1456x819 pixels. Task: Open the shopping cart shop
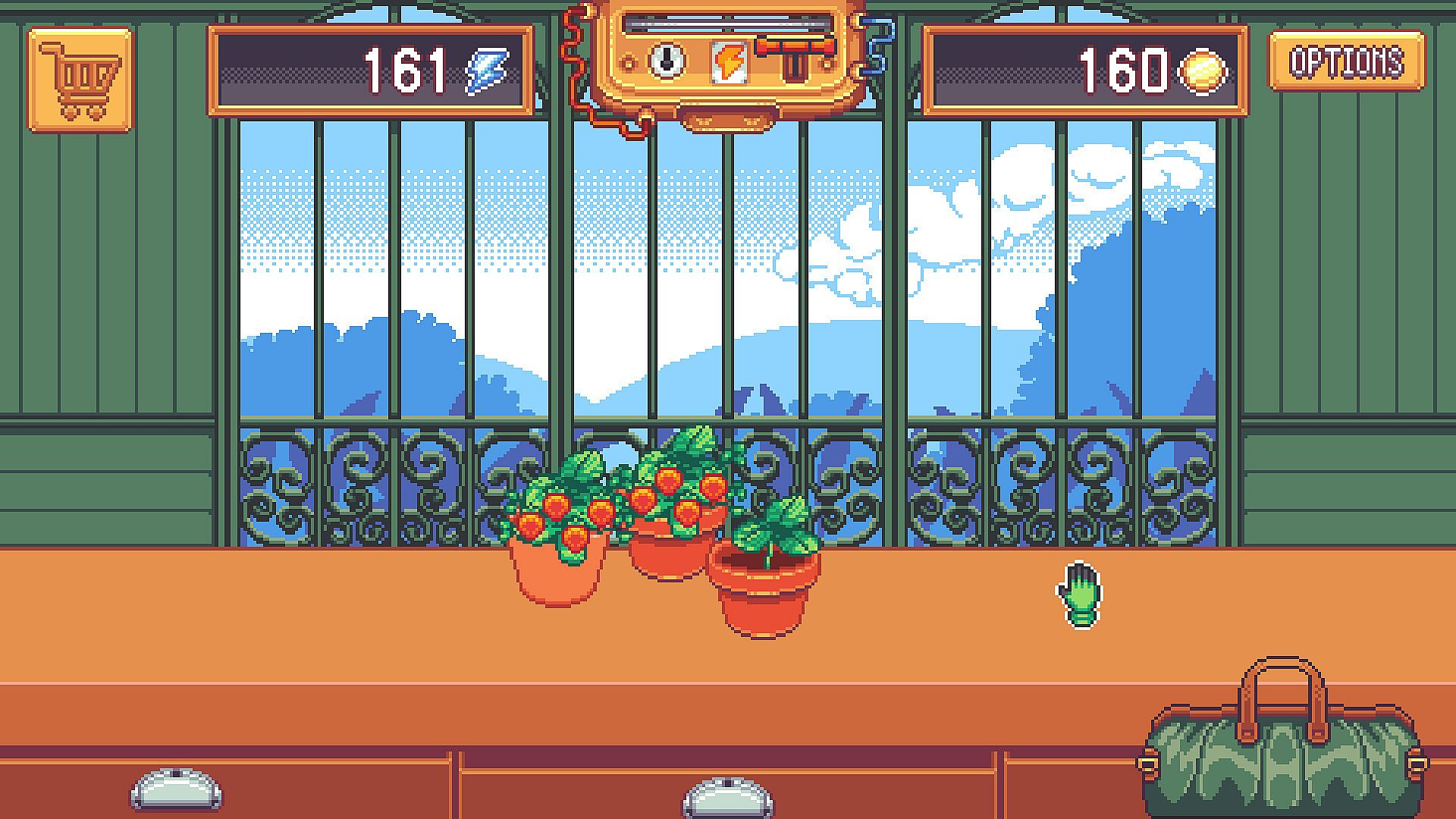pyautogui.click(x=80, y=80)
